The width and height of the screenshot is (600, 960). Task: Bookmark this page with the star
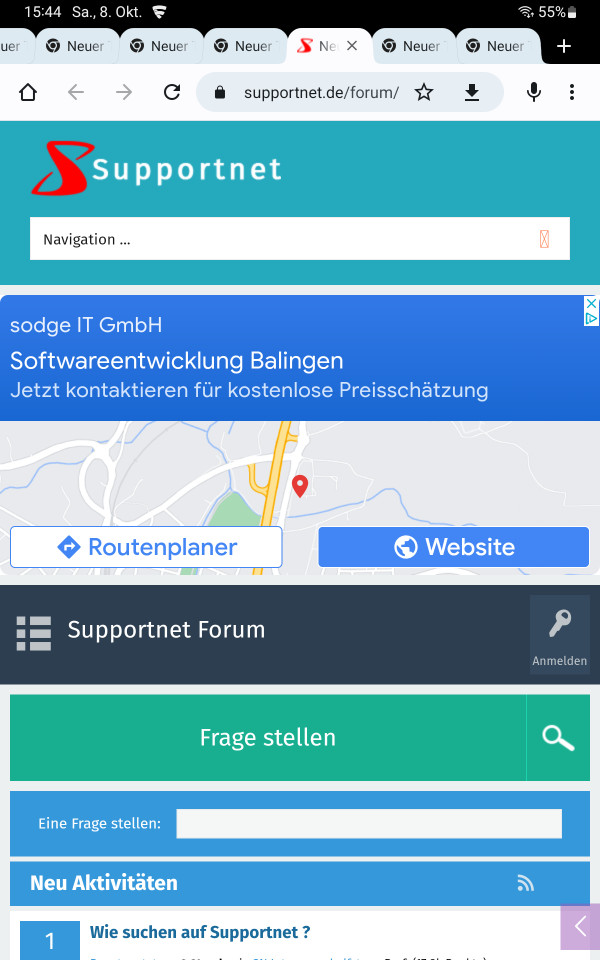point(424,93)
